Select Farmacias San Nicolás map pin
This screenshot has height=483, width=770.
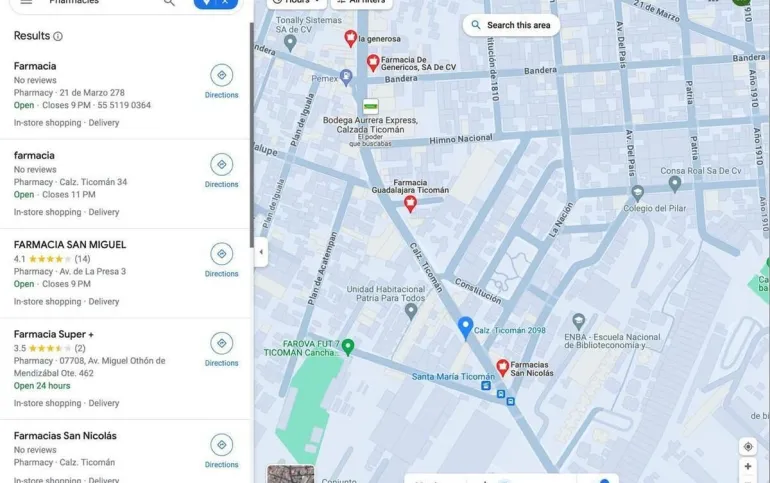(x=503, y=368)
